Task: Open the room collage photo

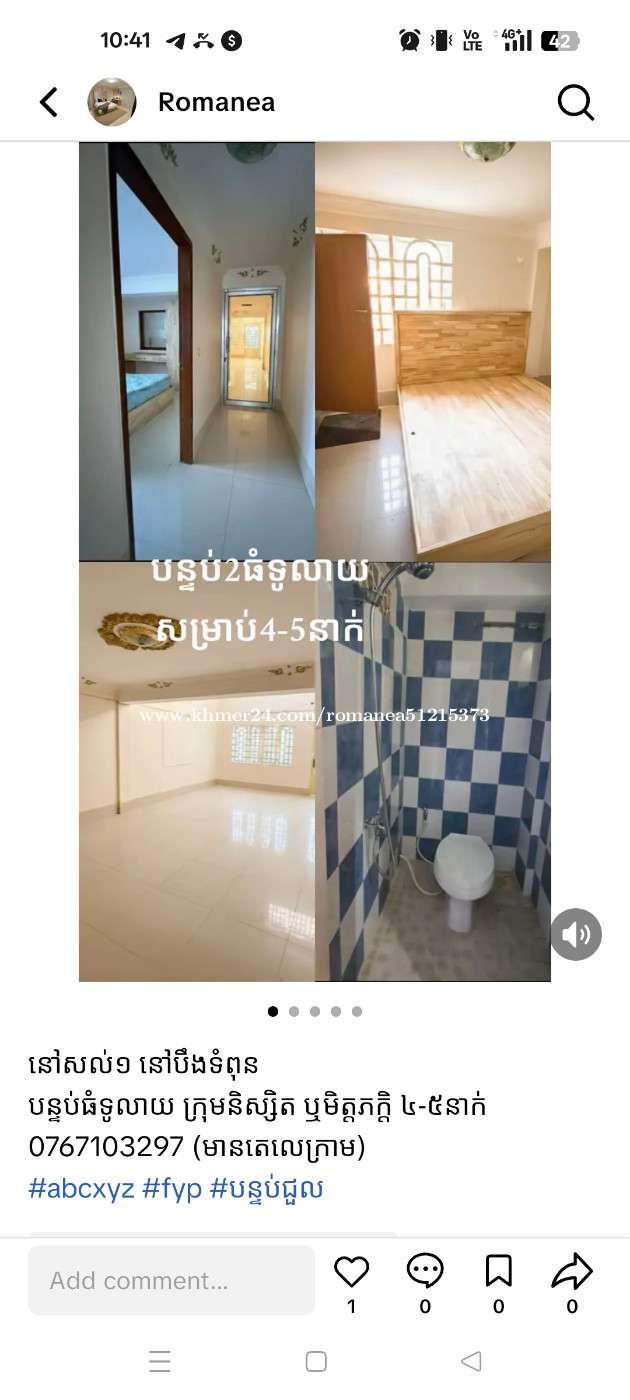Action: [x=315, y=560]
